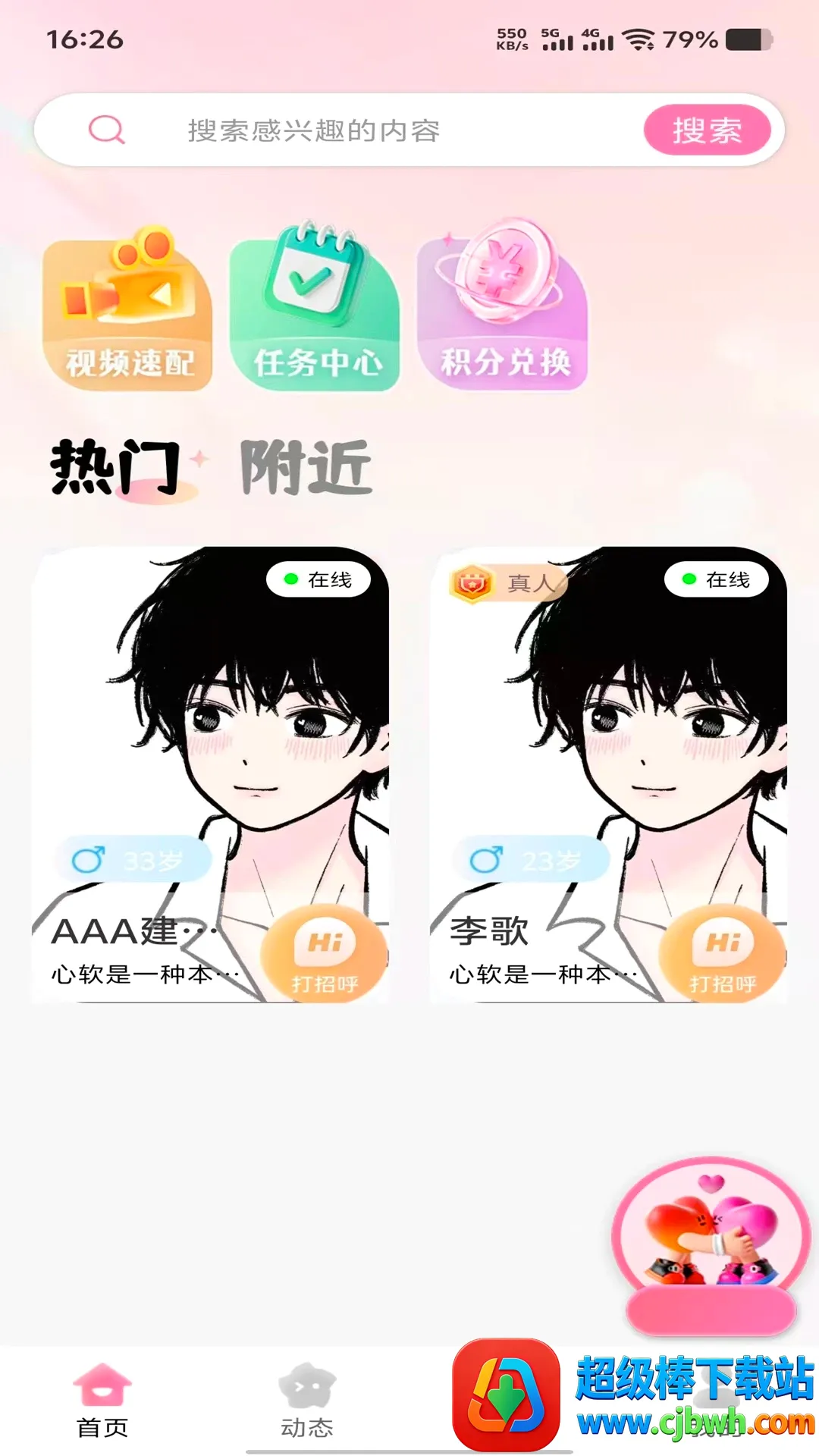Say hi to 李歌 with 打招呼

722,954
